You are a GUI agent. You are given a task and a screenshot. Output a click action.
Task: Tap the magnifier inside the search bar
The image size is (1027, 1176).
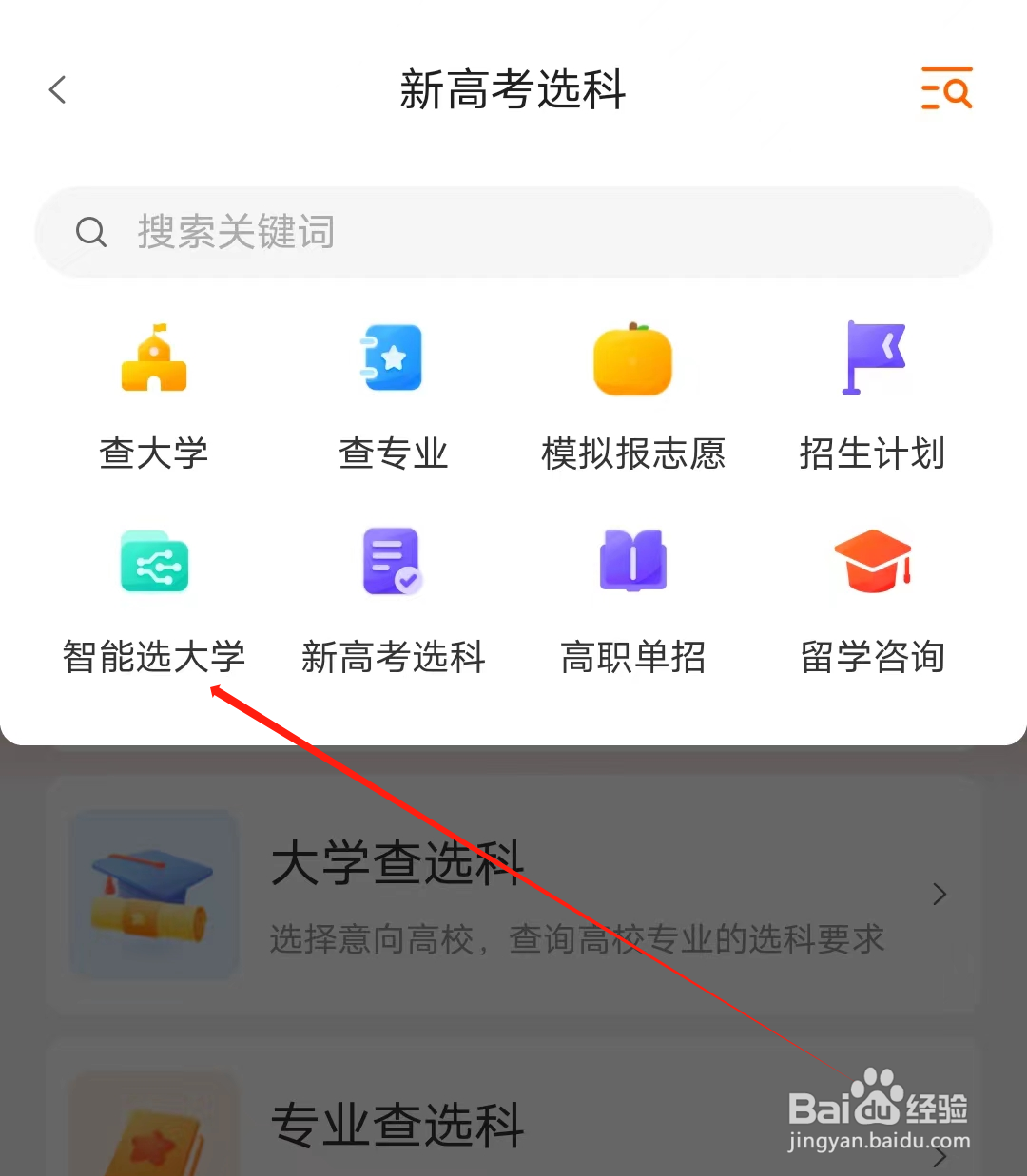[x=91, y=231]
